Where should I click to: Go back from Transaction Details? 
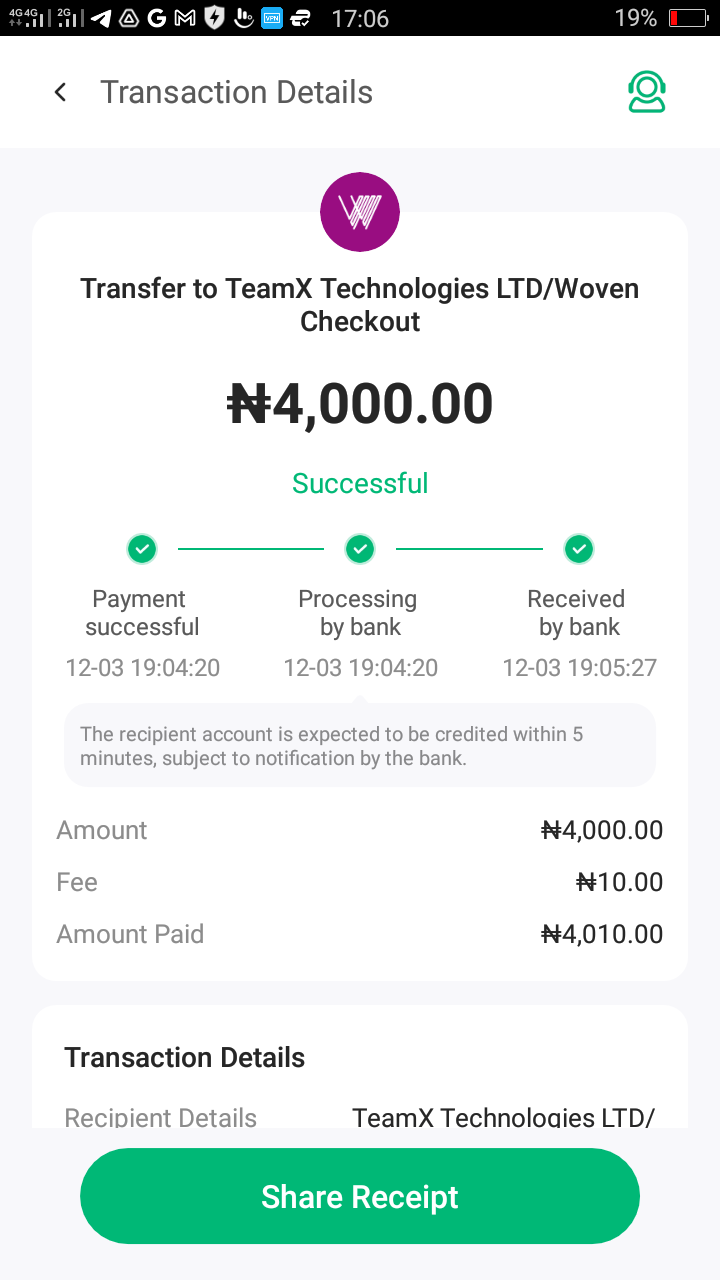point(61,92)
